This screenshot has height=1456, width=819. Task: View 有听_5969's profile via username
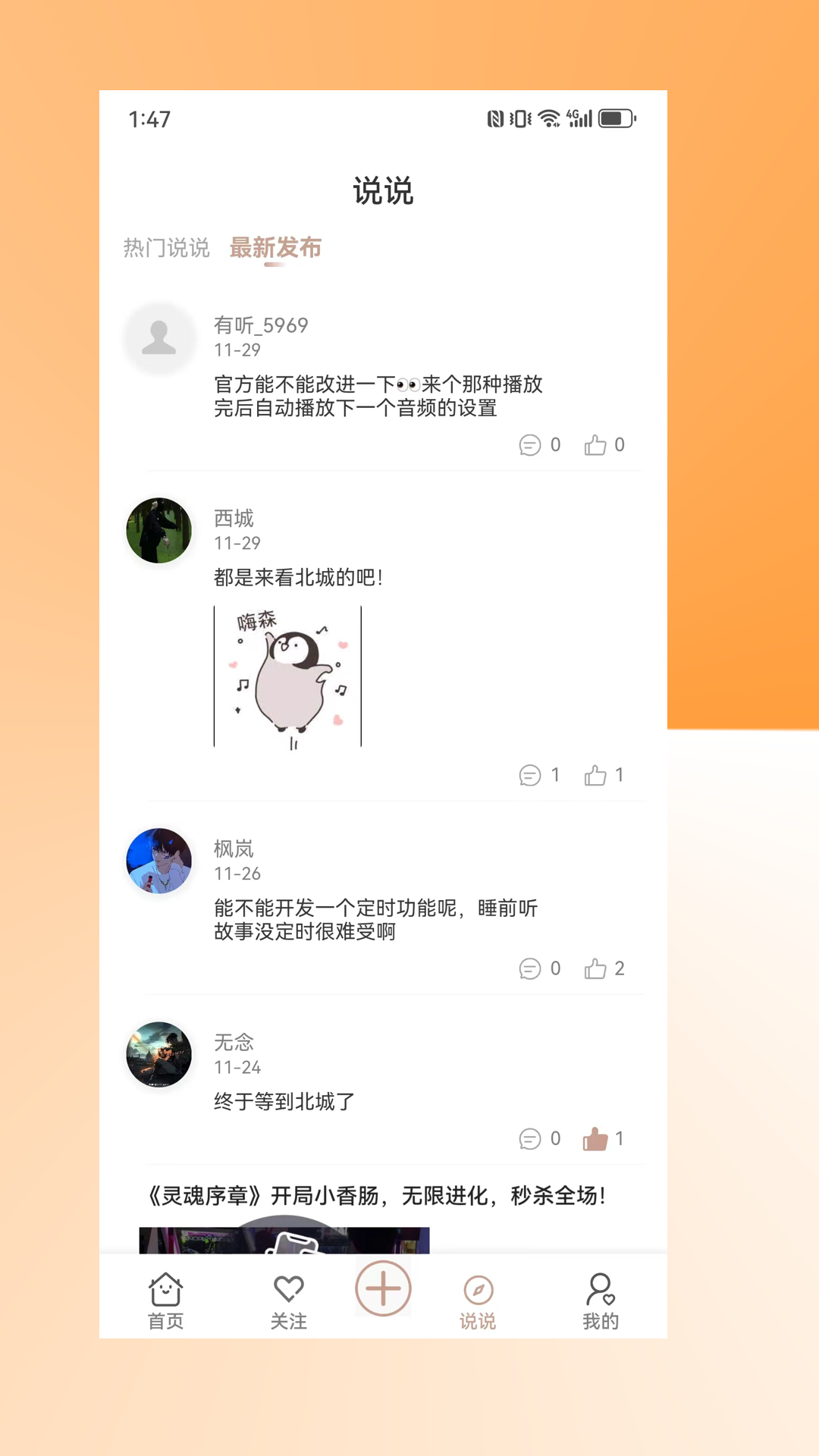coord(261,325)
